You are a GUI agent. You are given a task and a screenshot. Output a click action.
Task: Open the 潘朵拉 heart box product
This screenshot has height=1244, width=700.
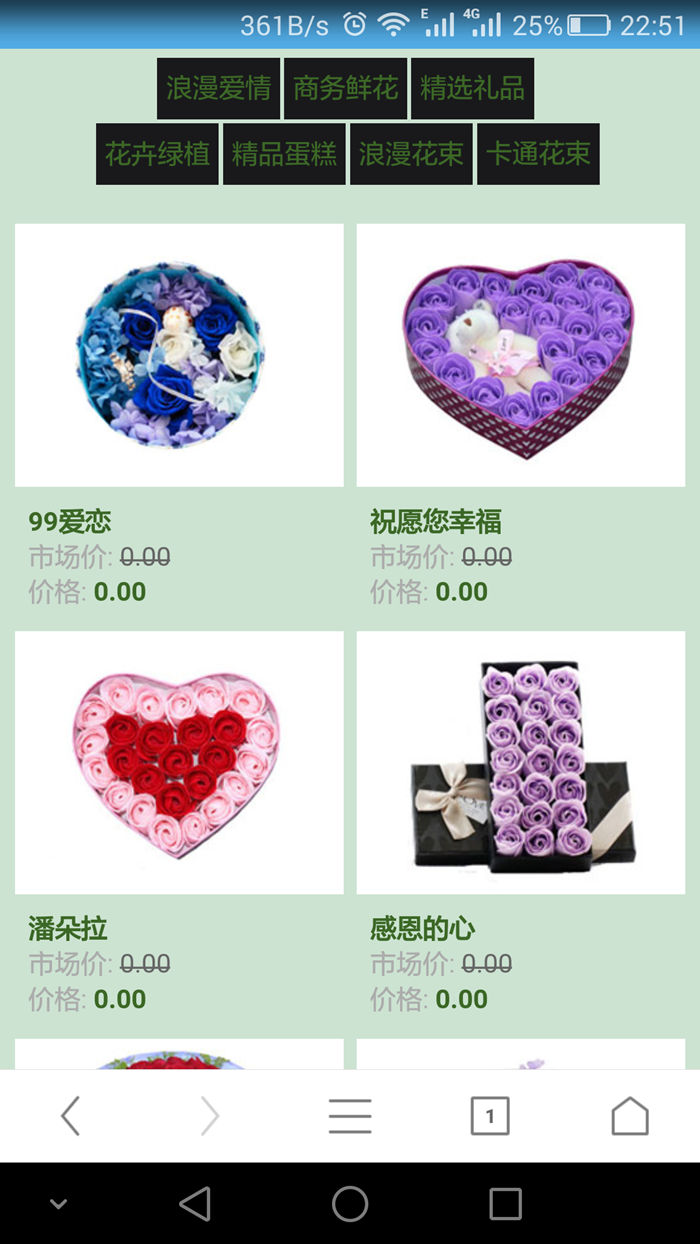179,762
